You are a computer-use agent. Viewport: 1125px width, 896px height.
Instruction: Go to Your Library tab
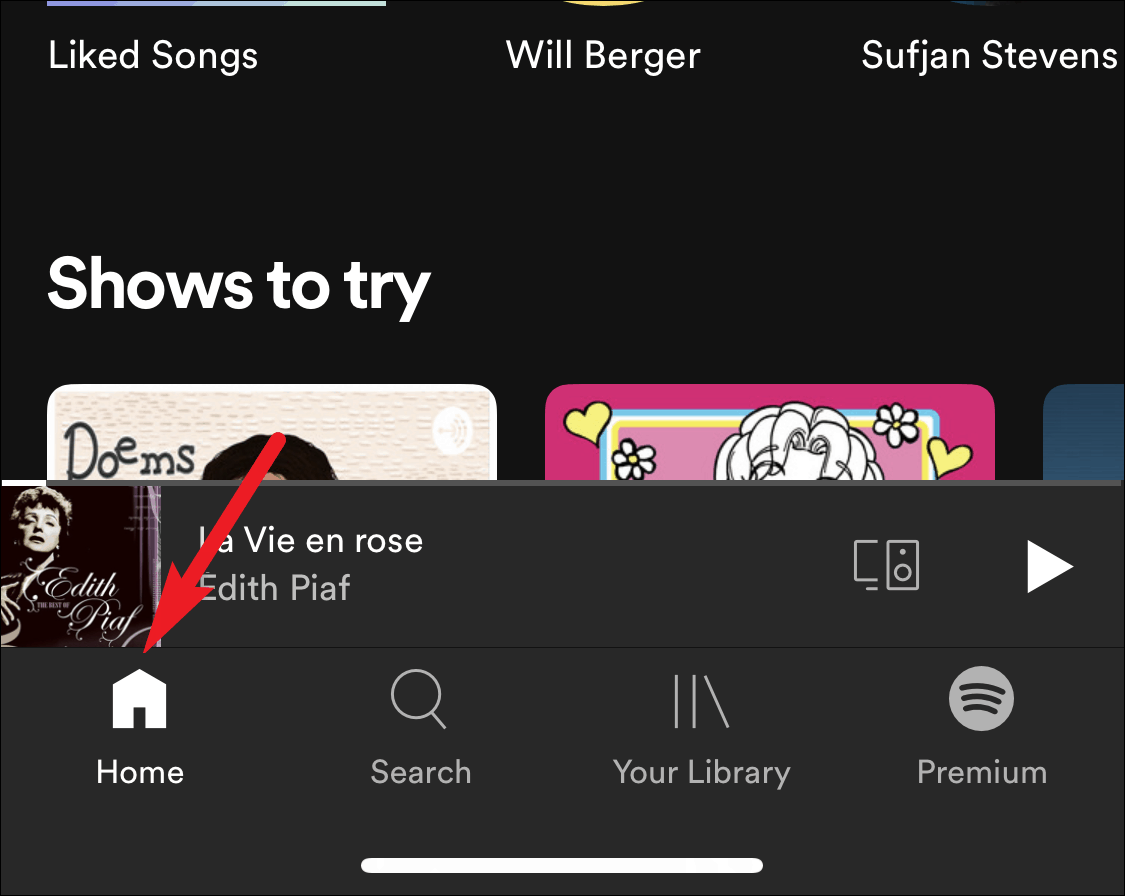tap(701, 725)
